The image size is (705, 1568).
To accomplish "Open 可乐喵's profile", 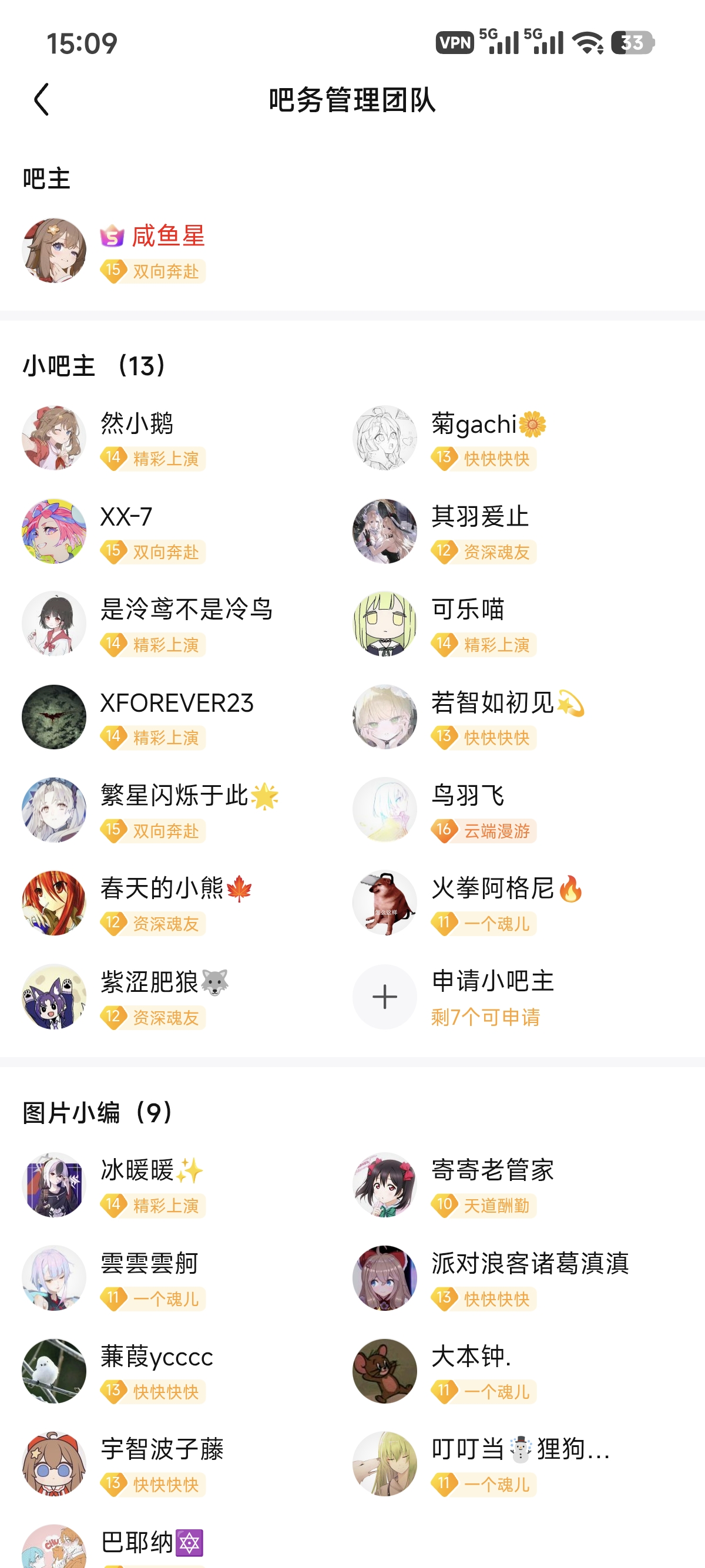I will (385, 624).
